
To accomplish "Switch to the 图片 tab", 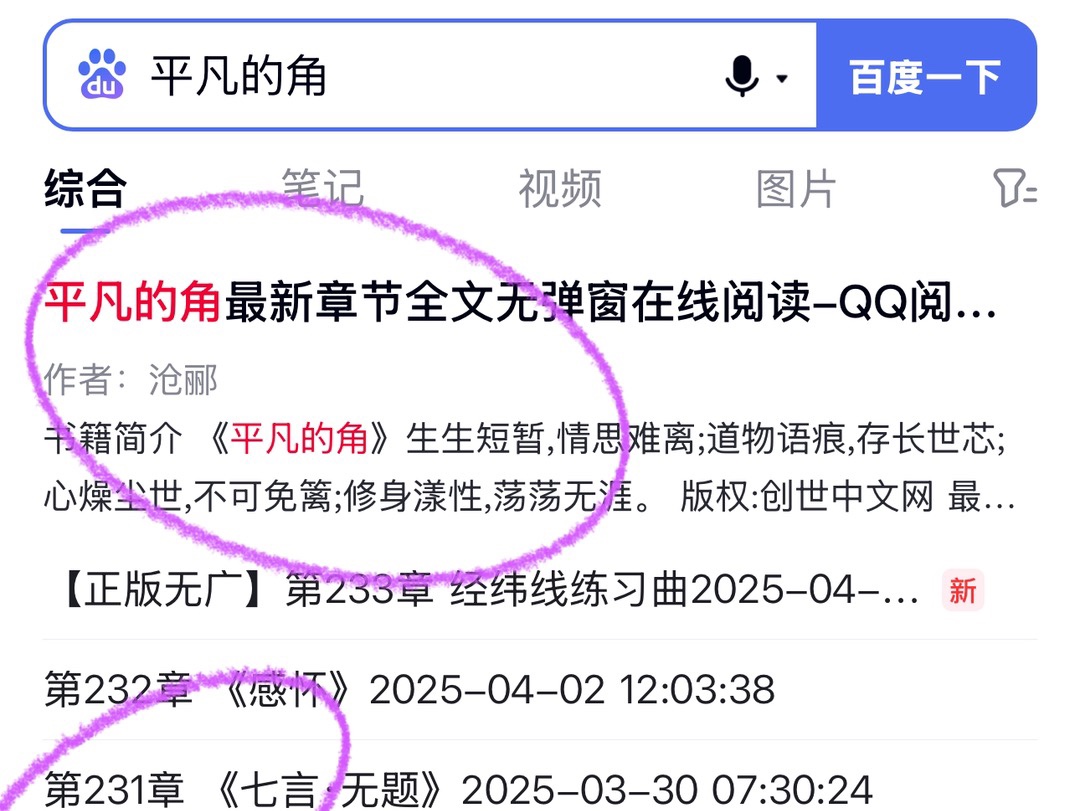I will (x=795, y=188).
